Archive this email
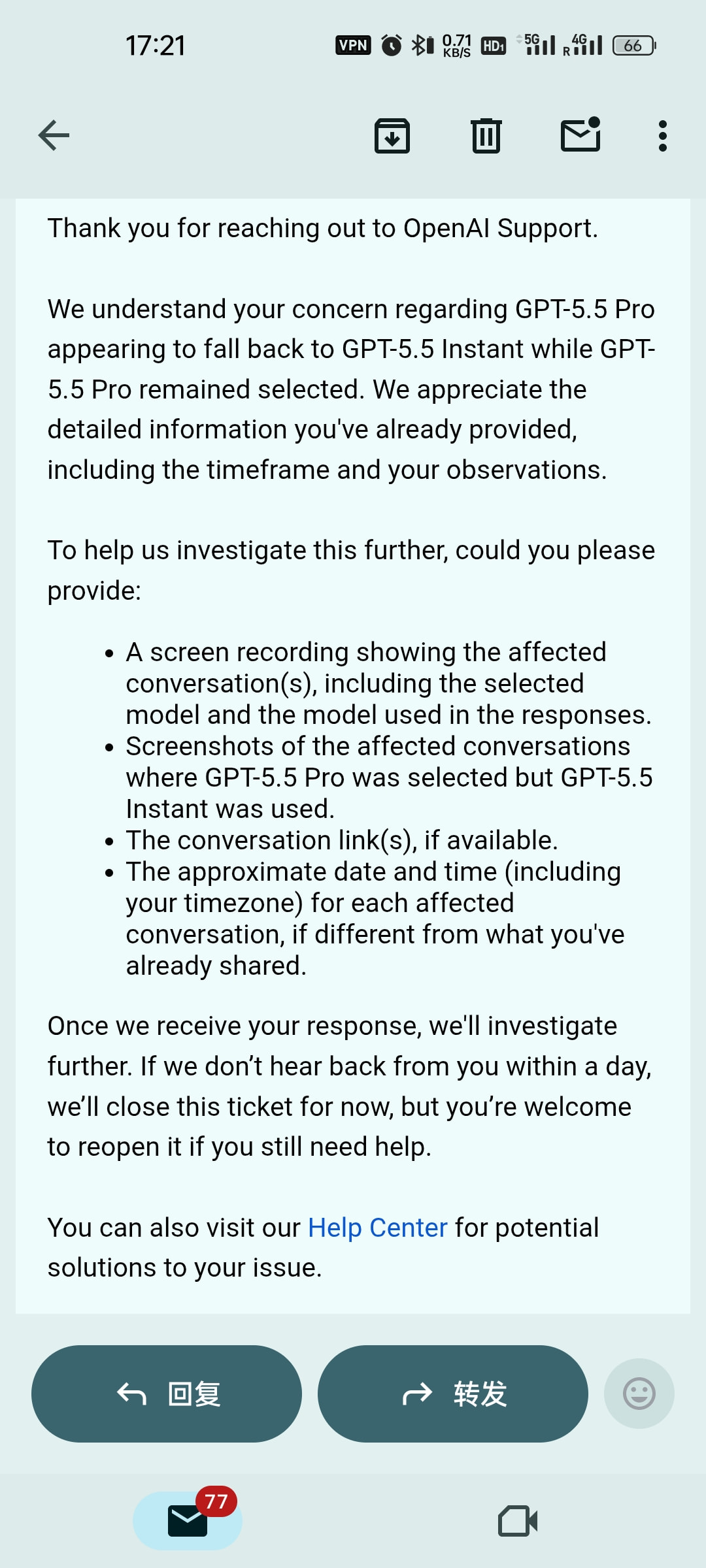 (392, 136)
